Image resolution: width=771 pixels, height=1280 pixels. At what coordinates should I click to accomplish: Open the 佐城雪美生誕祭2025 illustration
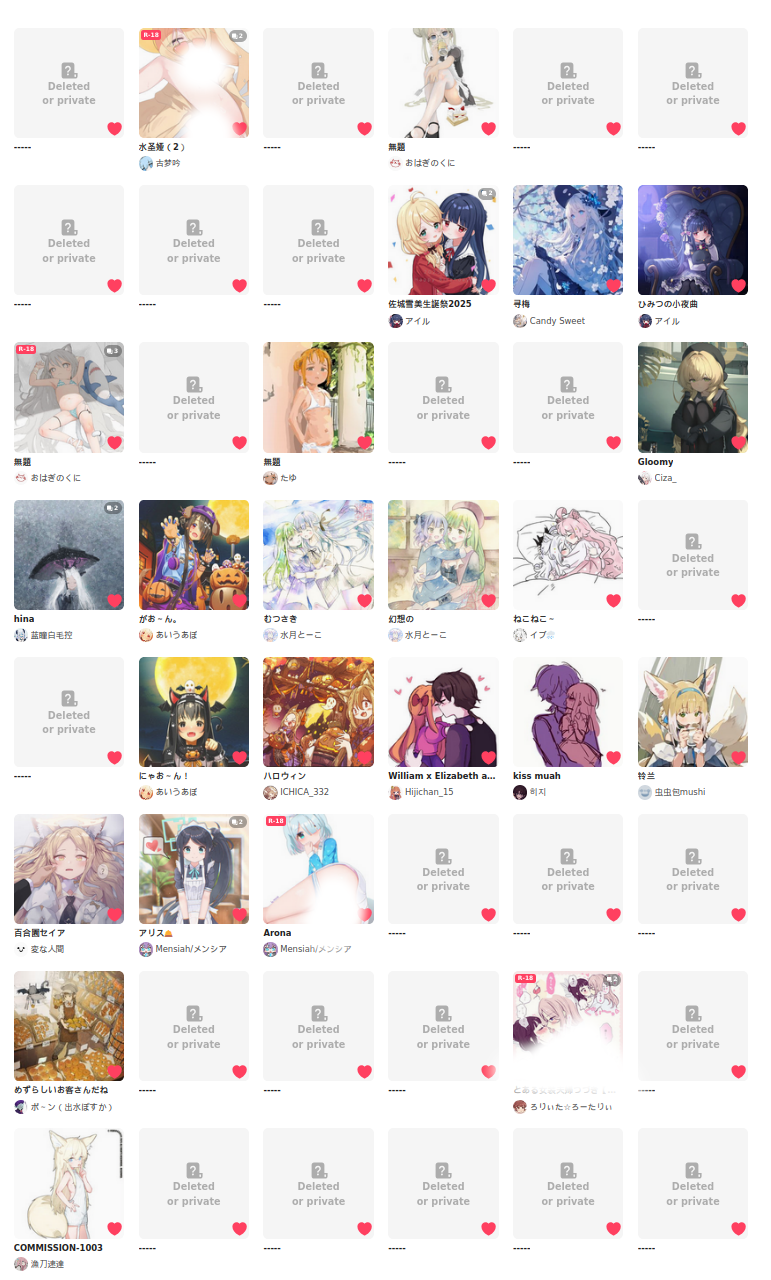(442, 238)
